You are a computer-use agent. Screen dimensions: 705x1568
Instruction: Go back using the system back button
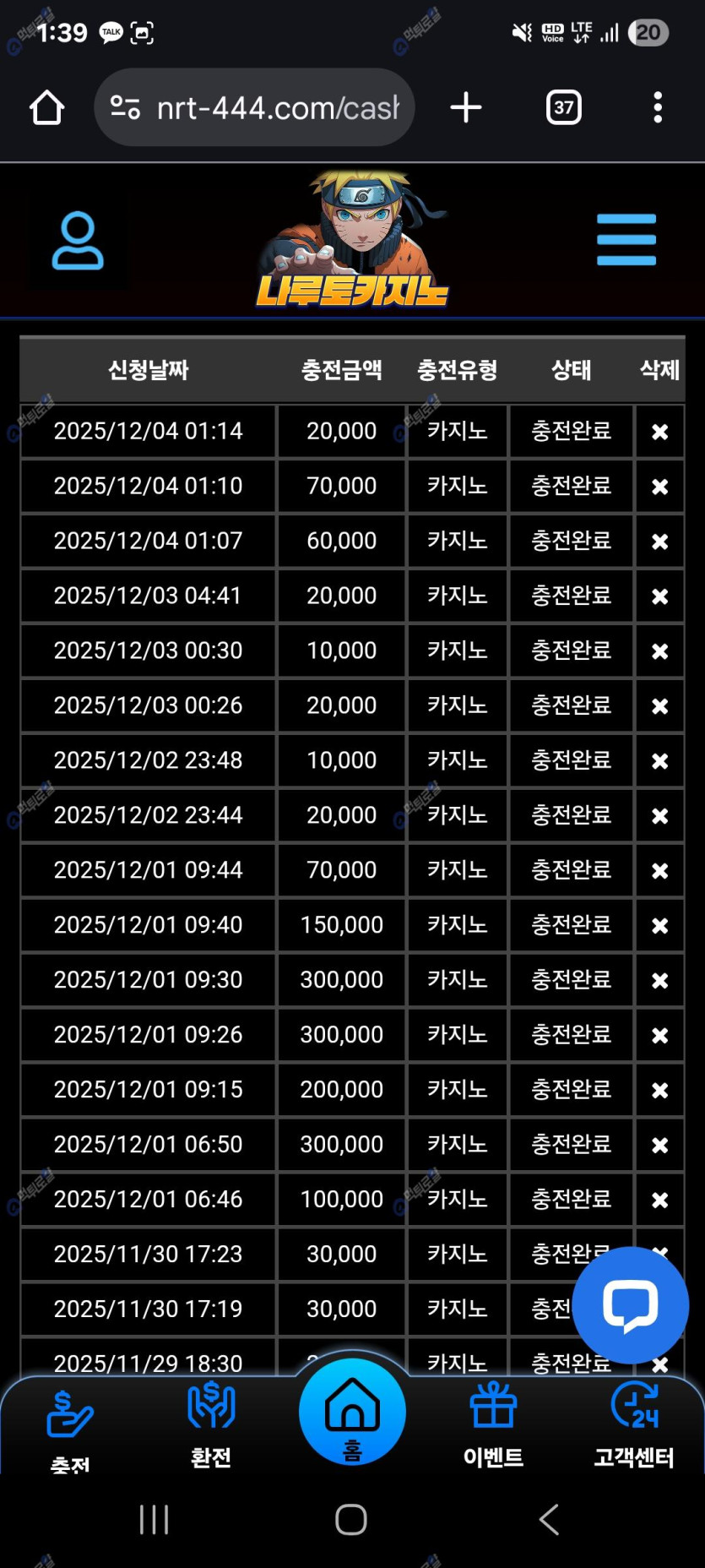(549, 1520)
